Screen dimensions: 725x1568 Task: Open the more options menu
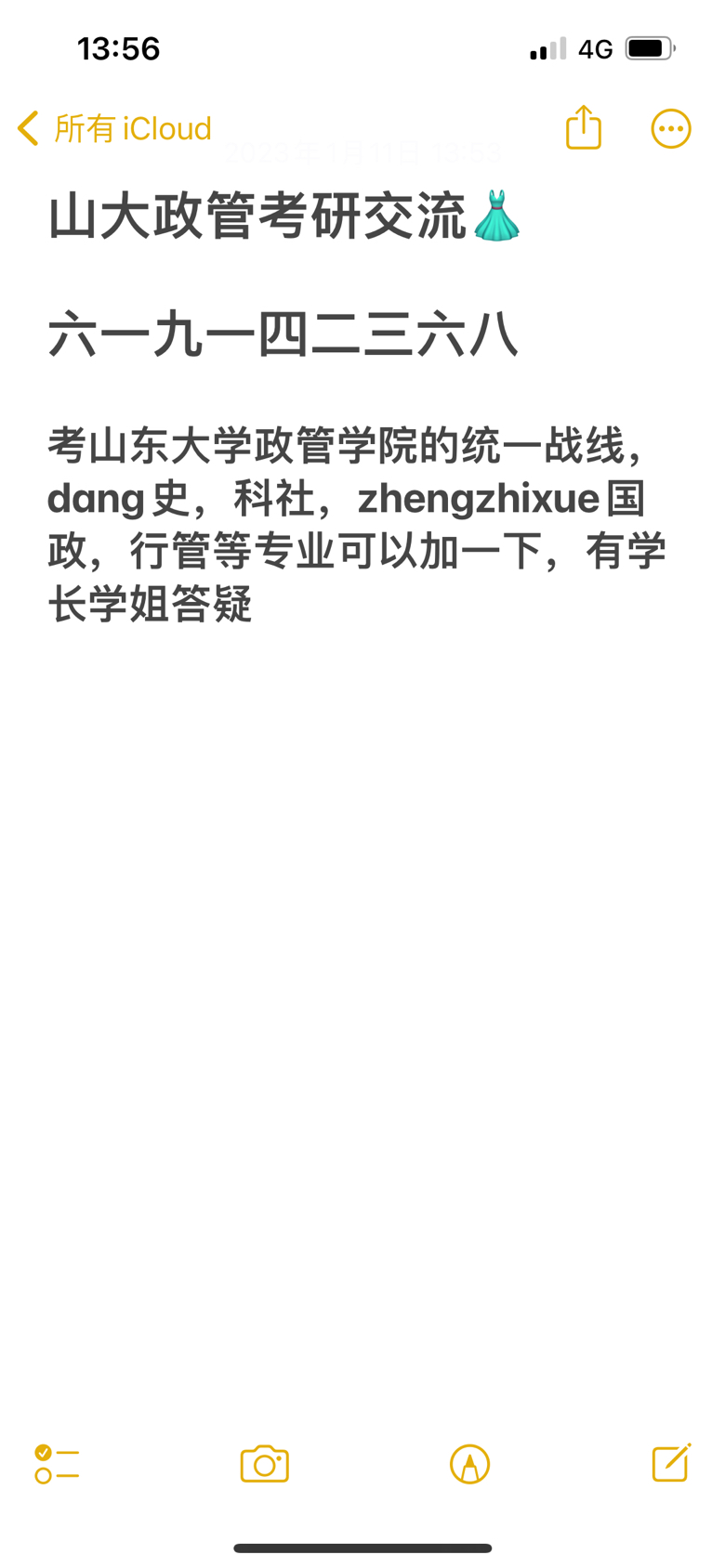point(671,128)
